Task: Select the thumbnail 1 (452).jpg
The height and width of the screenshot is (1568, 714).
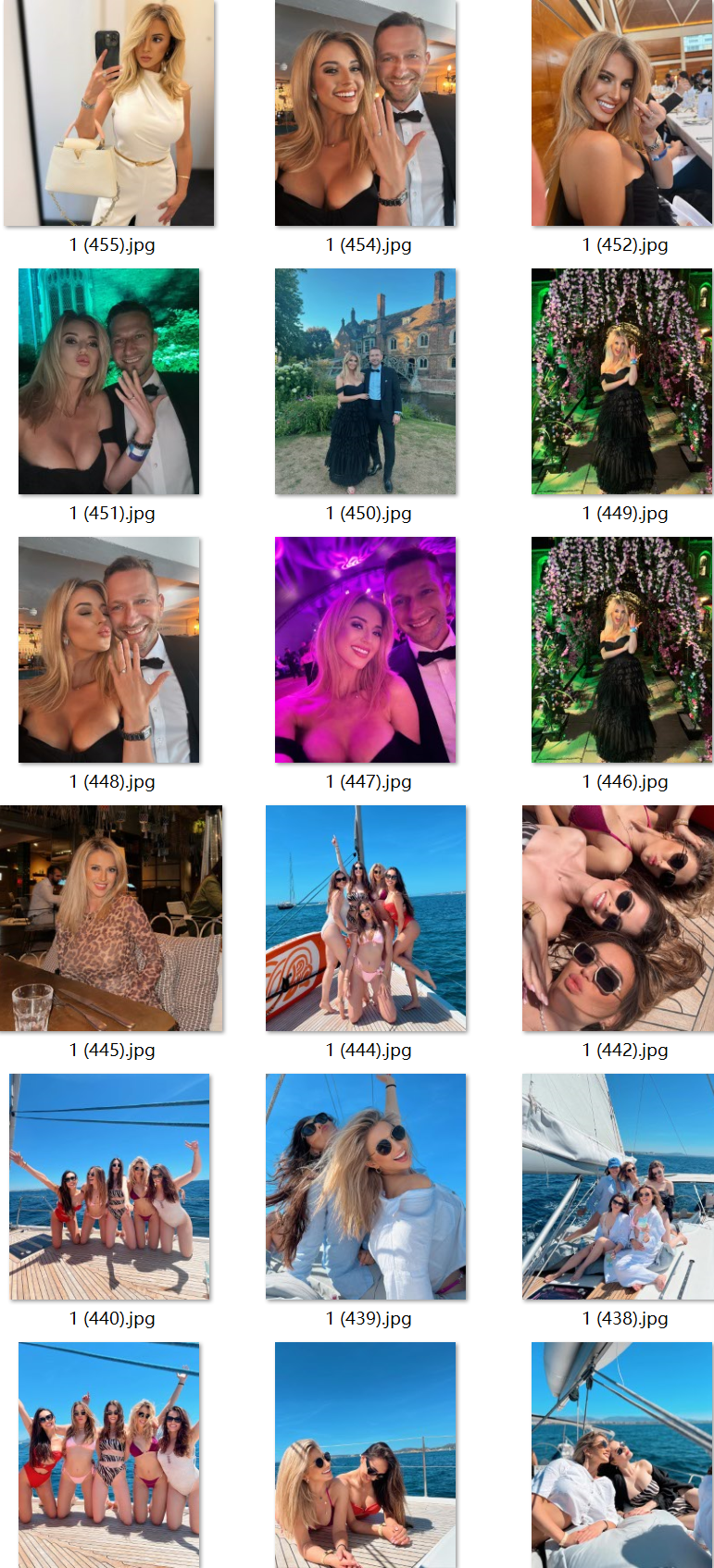Action: click(x=621, y=113)
